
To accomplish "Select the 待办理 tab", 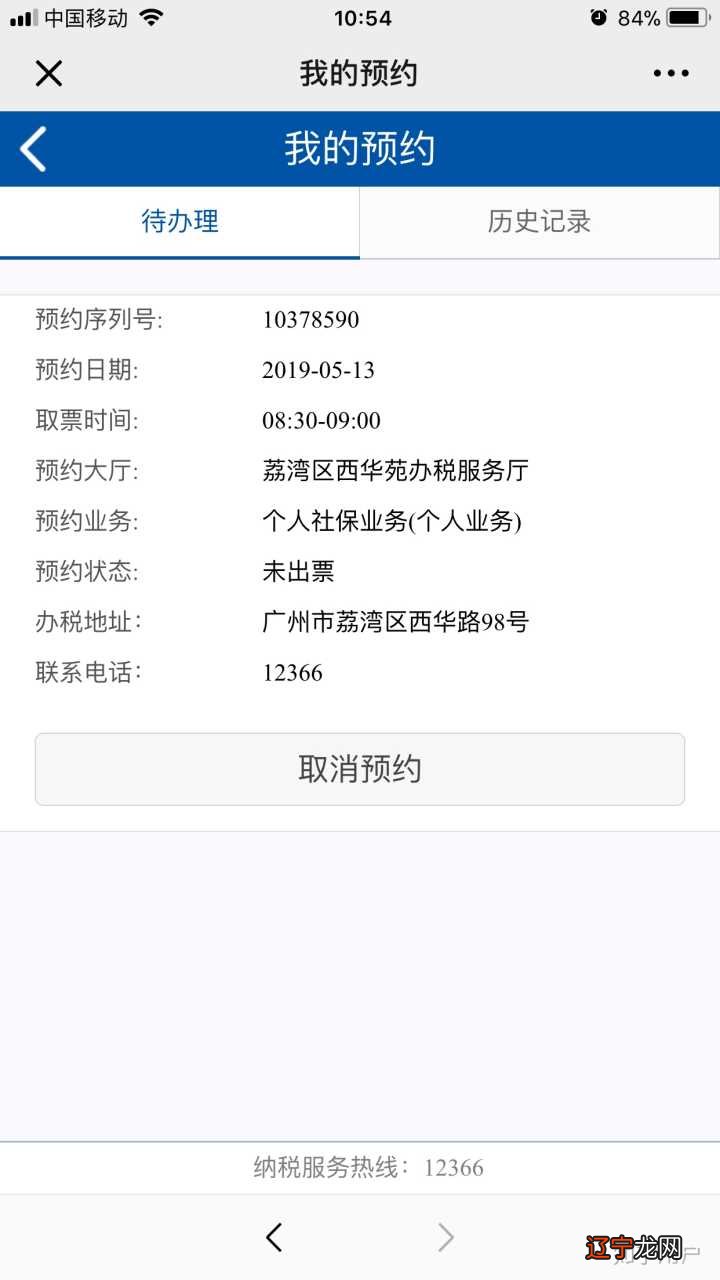I will pyautogui.click(x=180, y=222).
